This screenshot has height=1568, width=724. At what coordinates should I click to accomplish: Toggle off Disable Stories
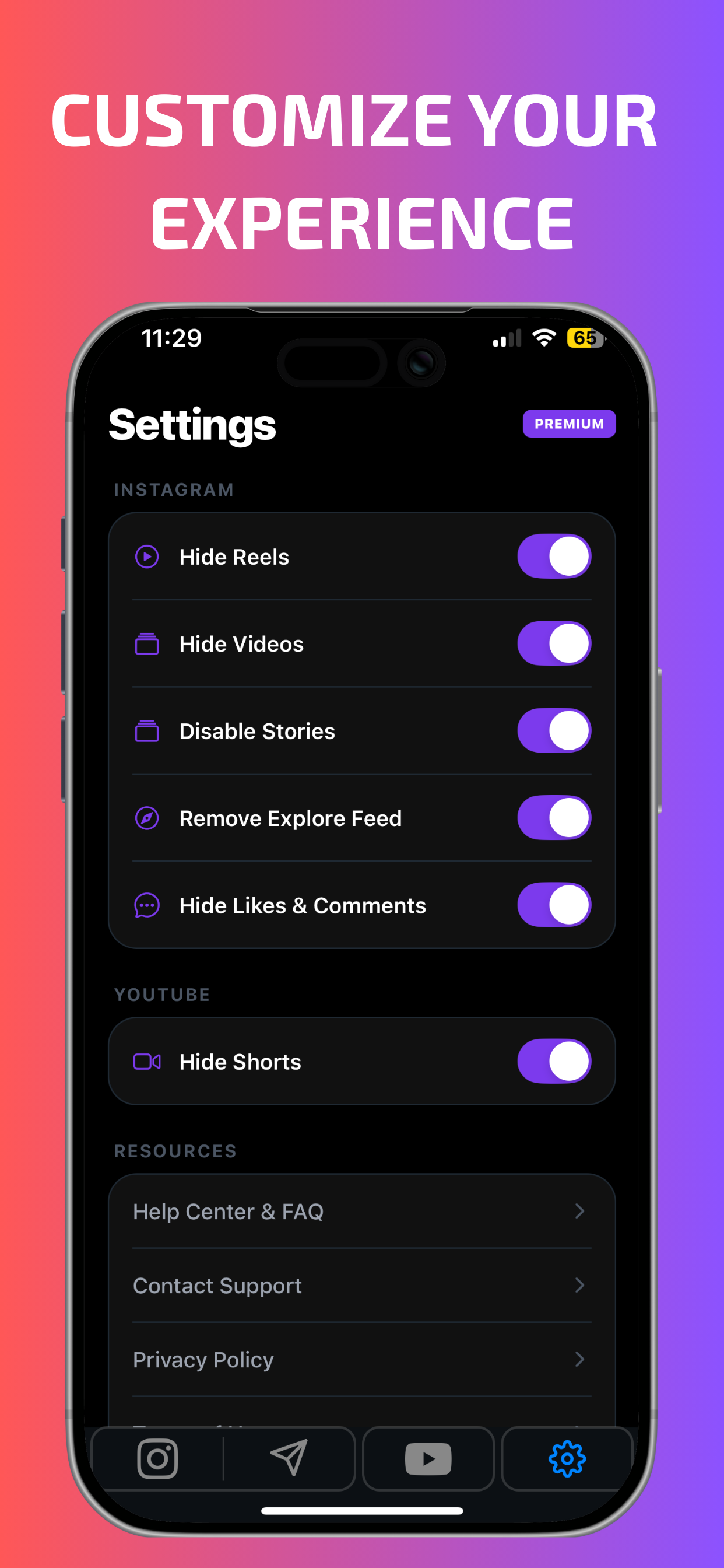point(554,730)
